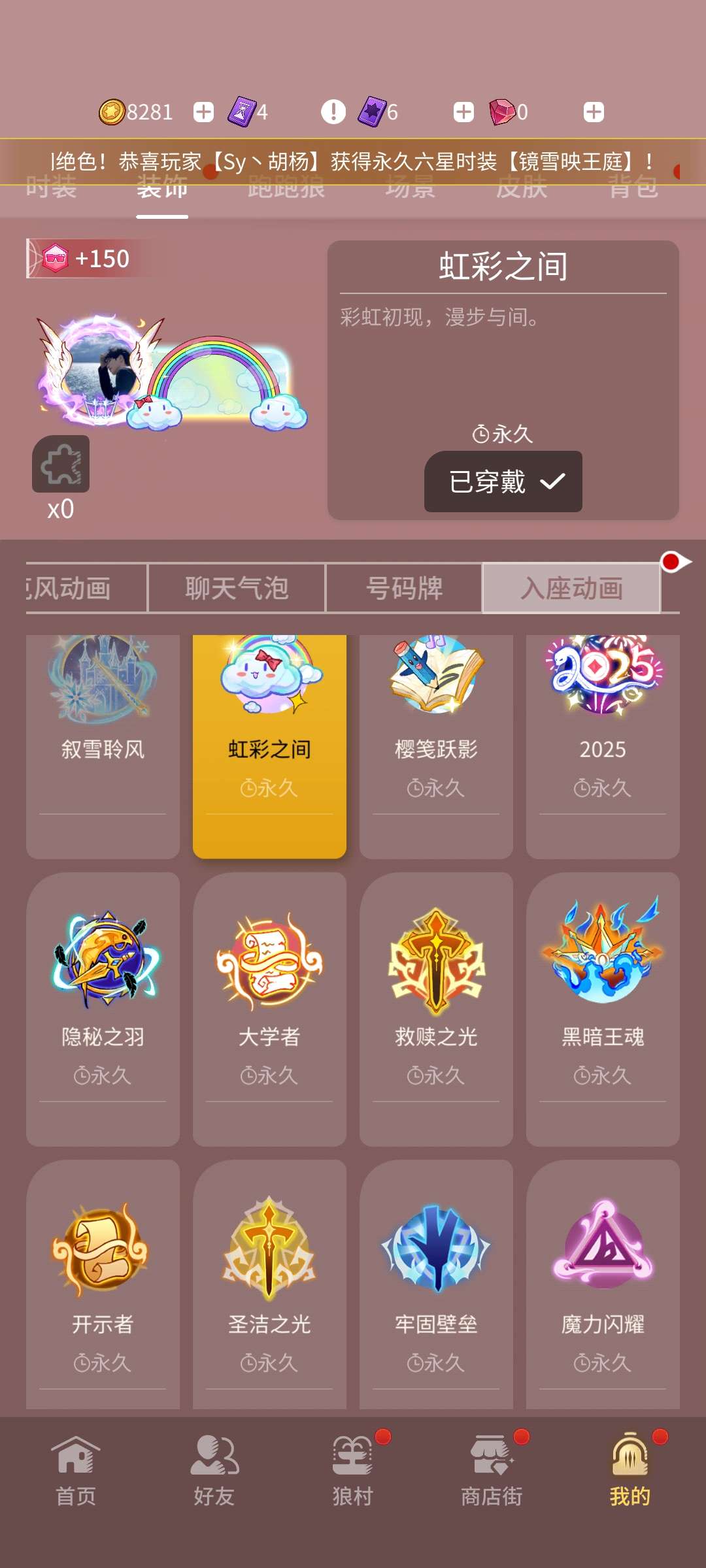Switch to the 装饰 tab

tap(162, 188)
